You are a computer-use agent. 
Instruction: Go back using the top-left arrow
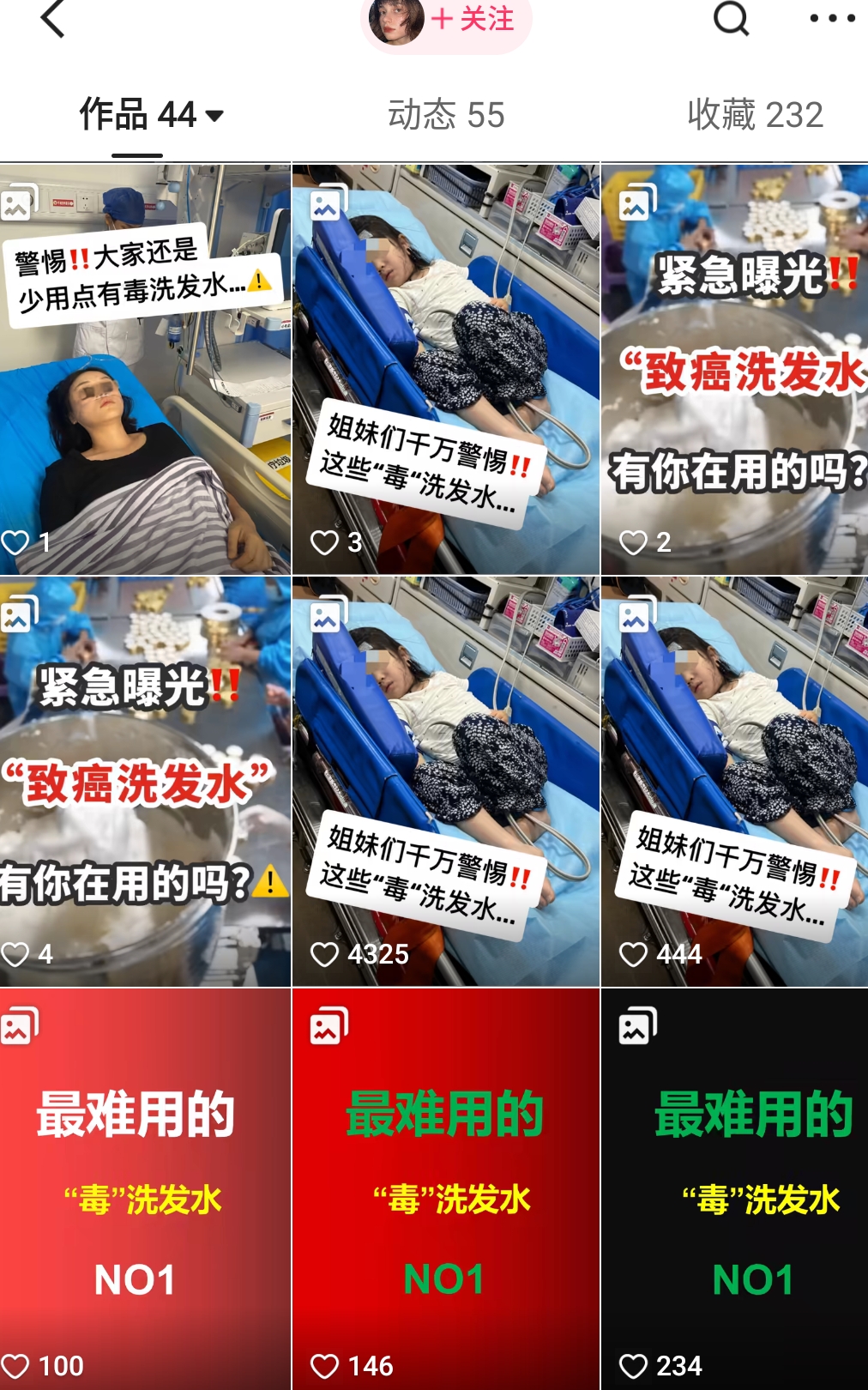(x=53, y=19)
